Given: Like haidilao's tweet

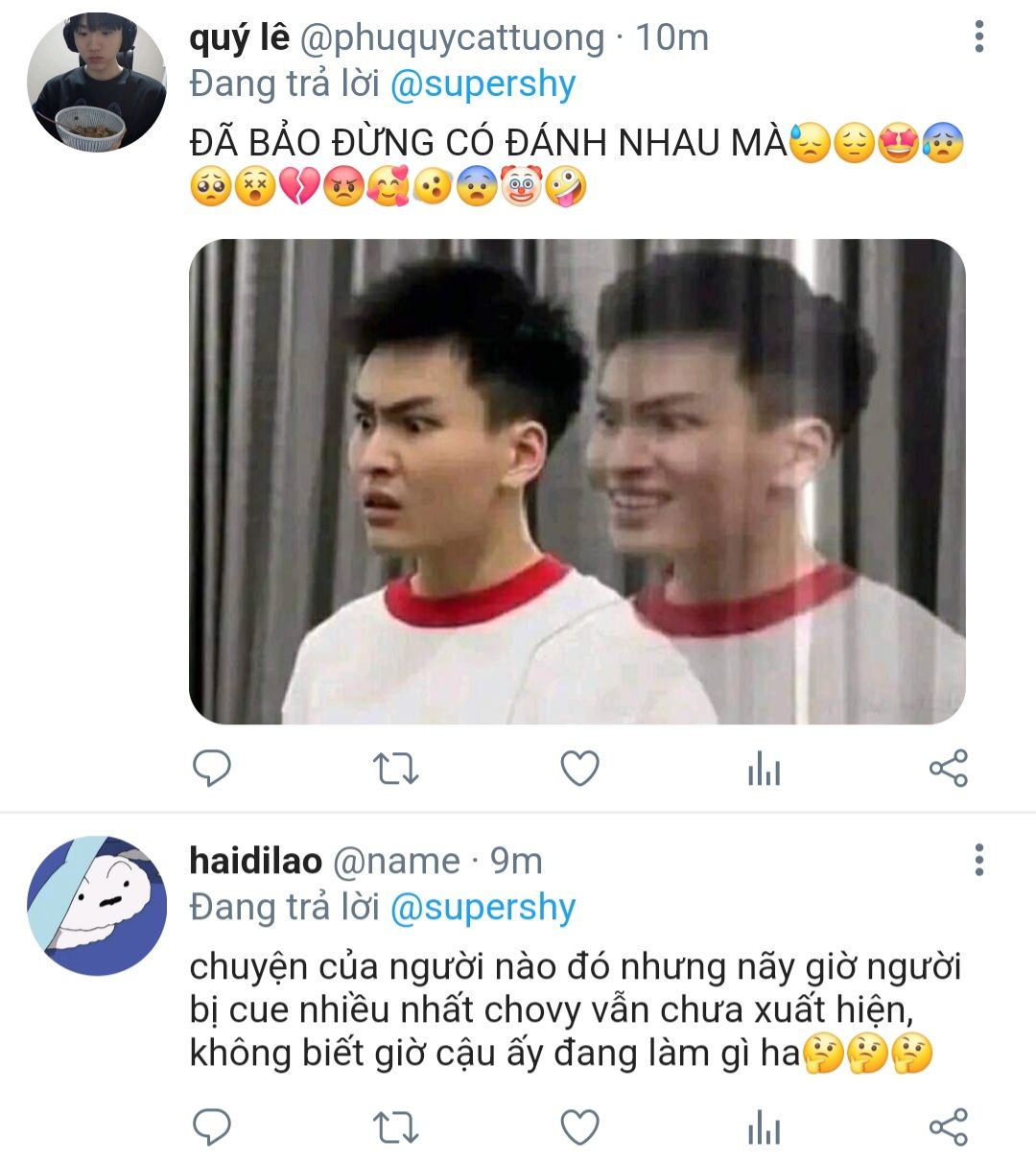Looking at the screenshot, I should (x=579, y=1127).
